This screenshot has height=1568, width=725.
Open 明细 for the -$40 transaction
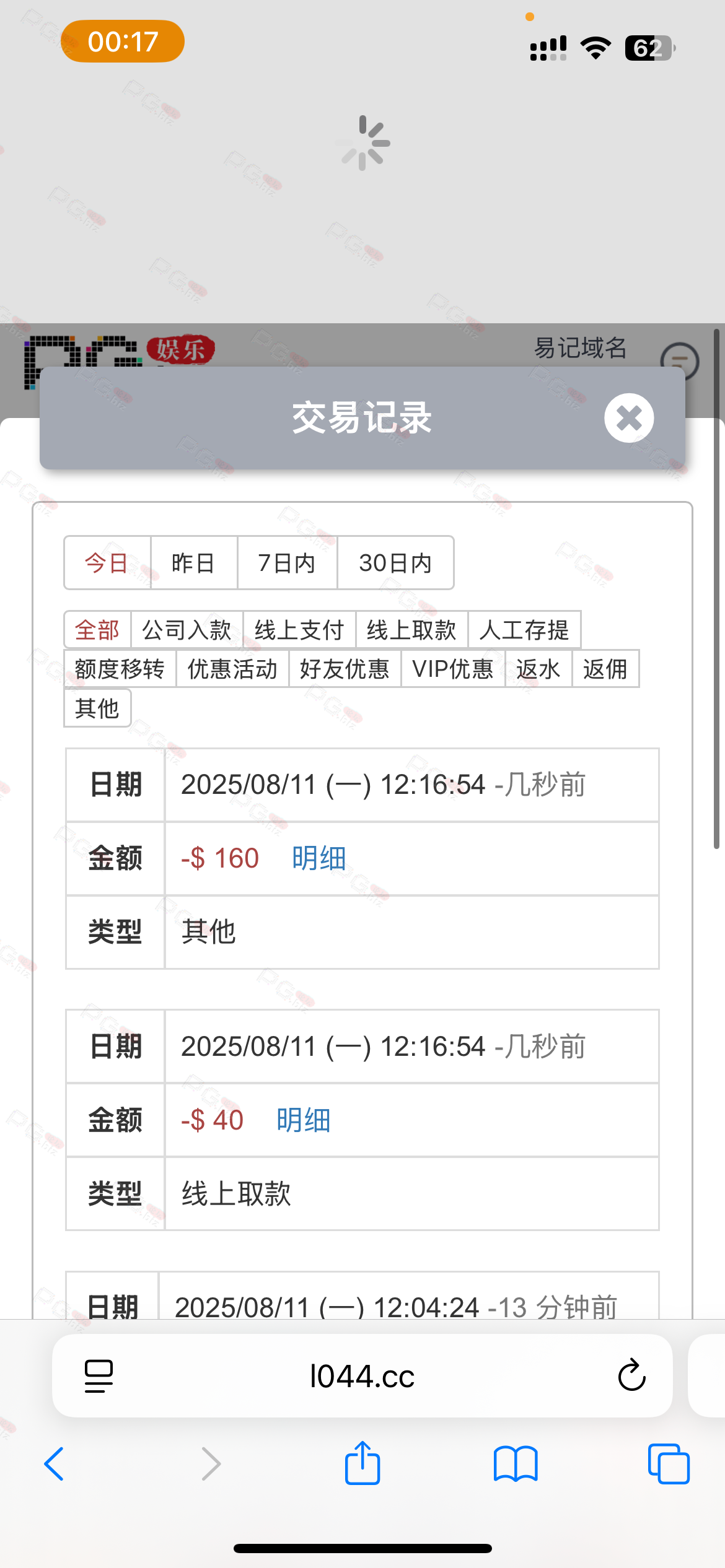(303, 1120)
